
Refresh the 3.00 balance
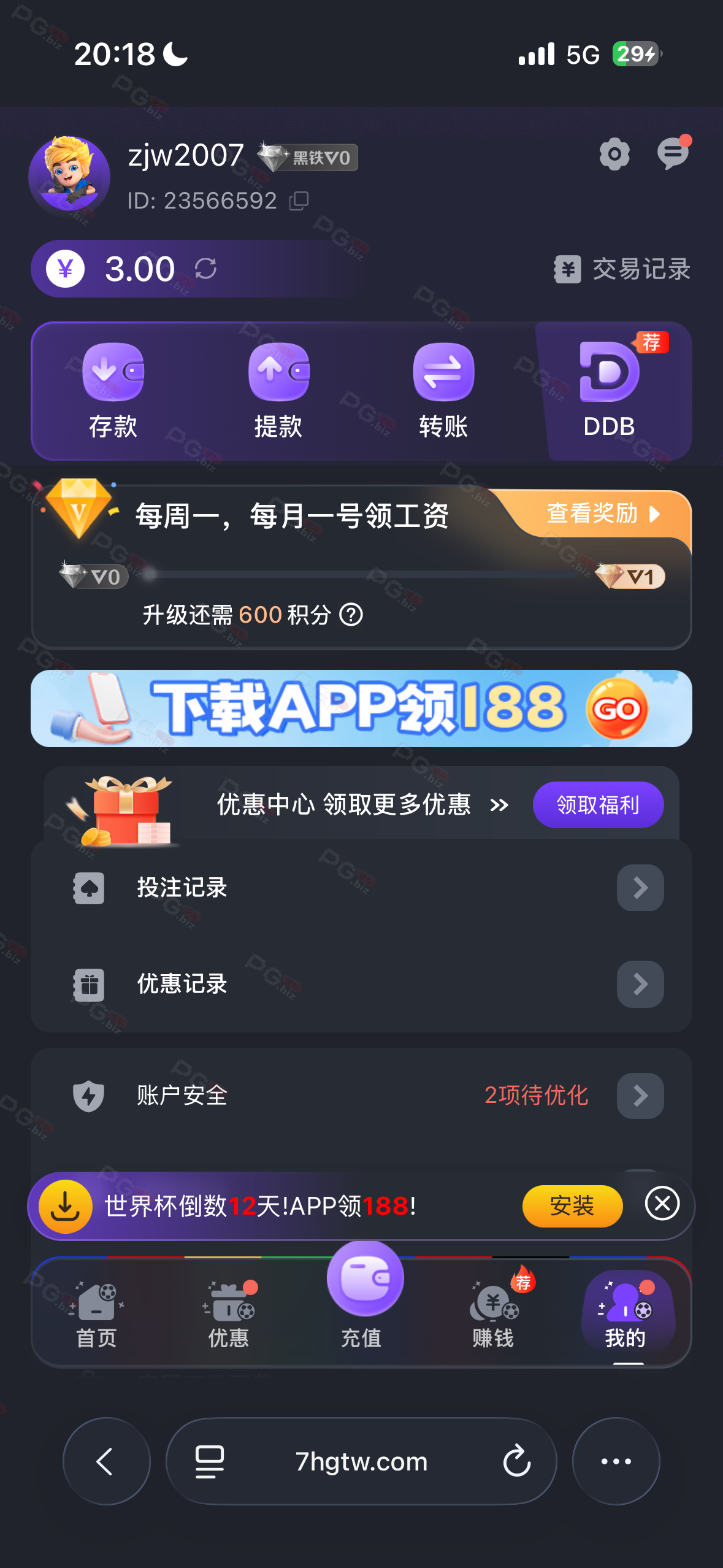click(x=205, y=269)
